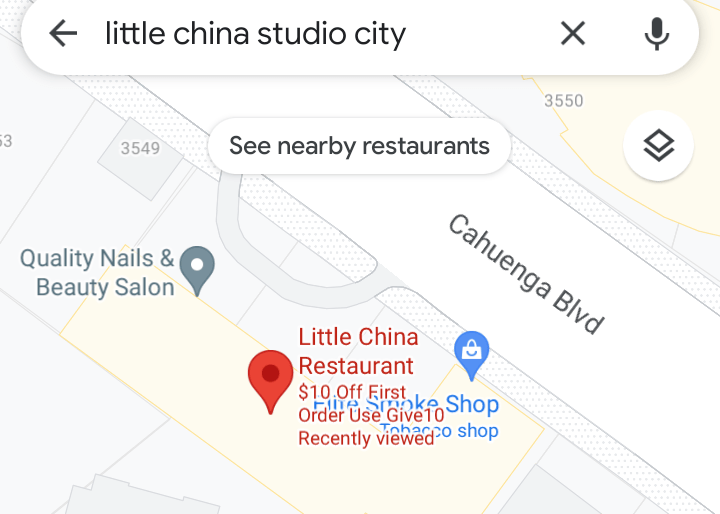Go back using the arrow icon
Image resolution: width=720 pixels, height=514 pixels.
63,34
